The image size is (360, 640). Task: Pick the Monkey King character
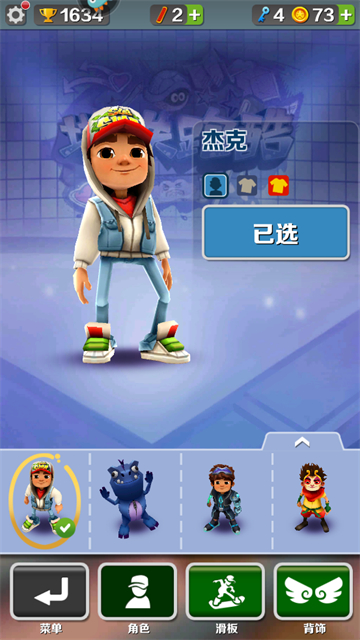[312, 498]
